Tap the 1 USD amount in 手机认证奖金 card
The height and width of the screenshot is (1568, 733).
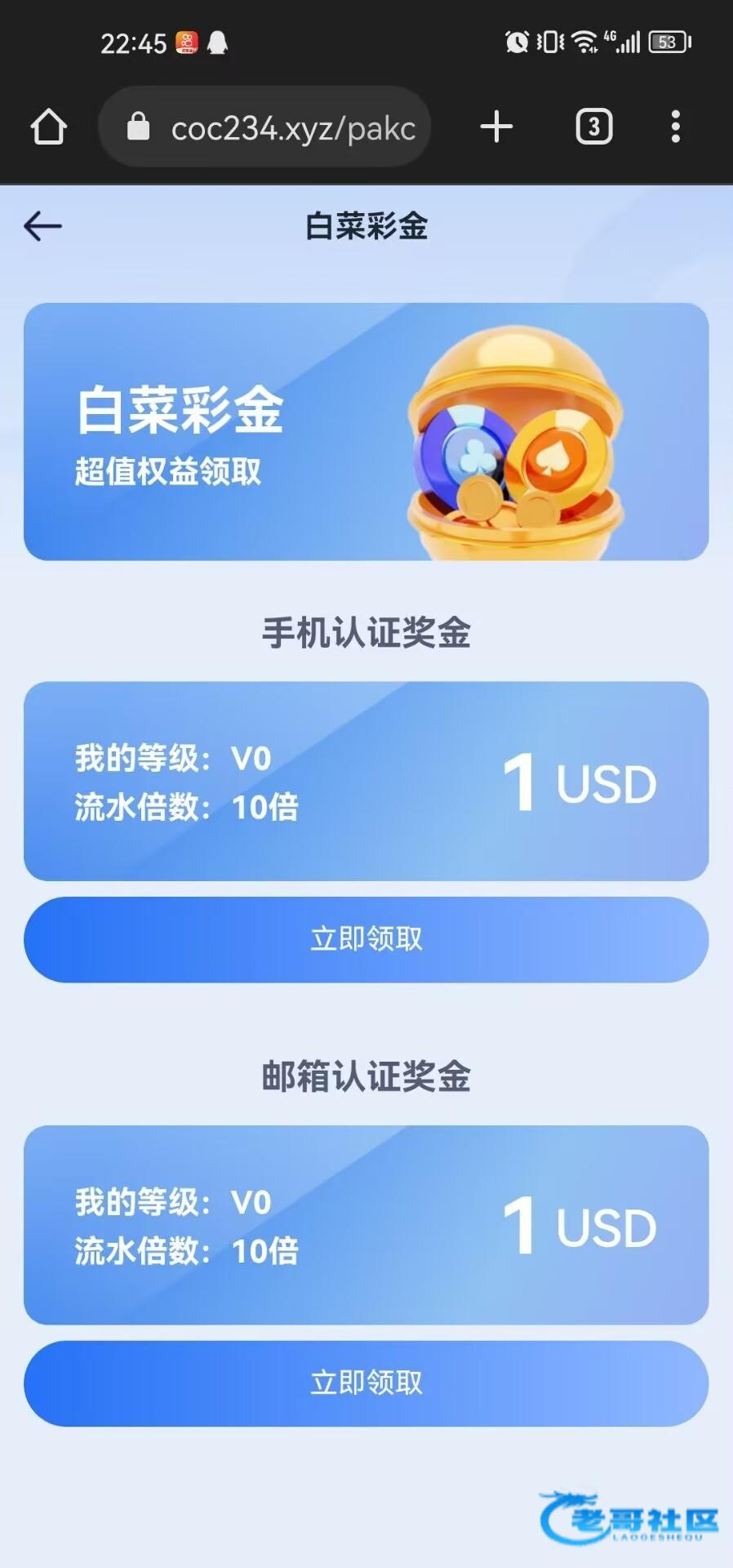click(x=580, y=782)
